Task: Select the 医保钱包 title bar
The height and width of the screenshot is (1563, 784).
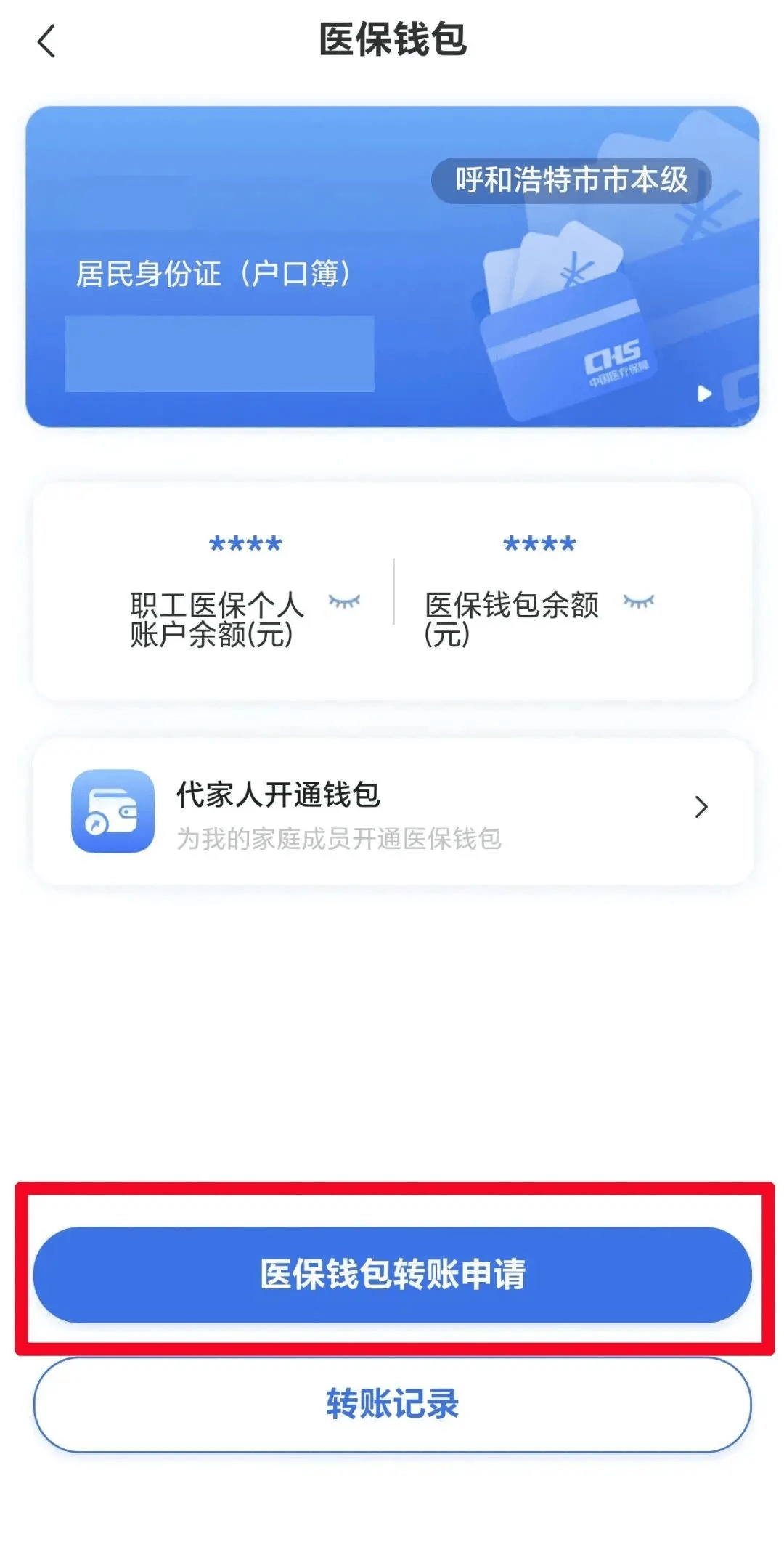Action: click(392, 40)
